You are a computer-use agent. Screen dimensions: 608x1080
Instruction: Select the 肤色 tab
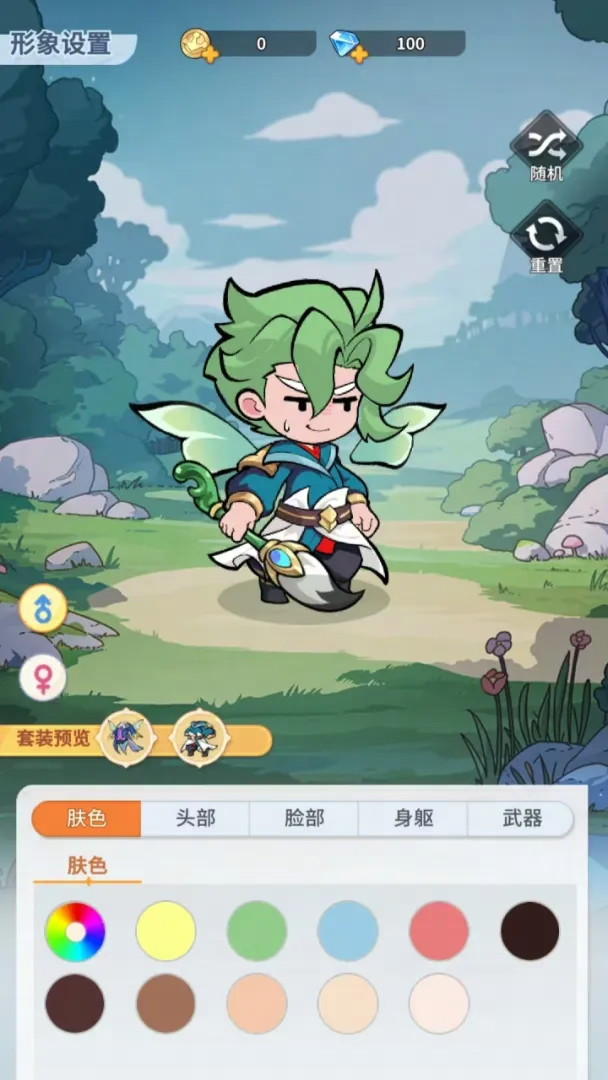coord(87,818)
